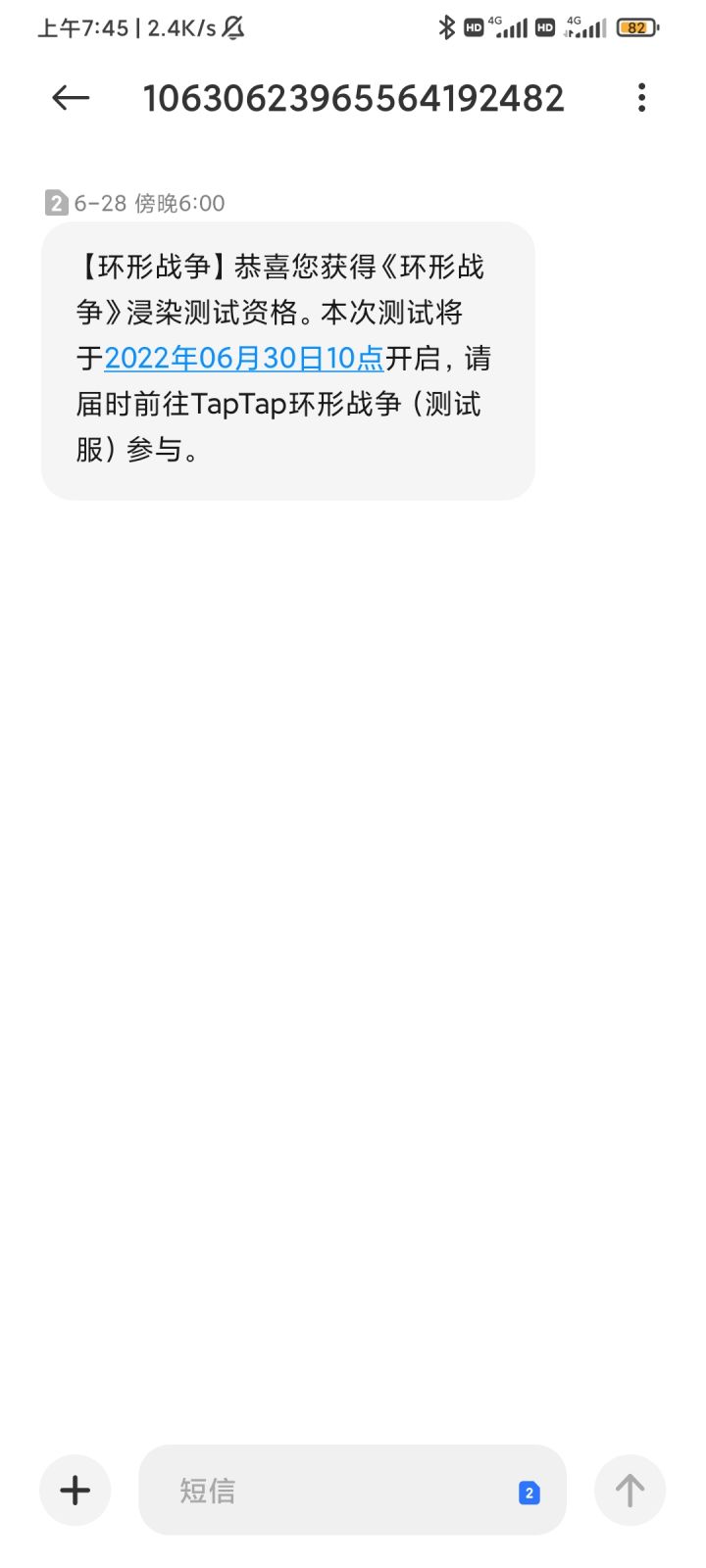Switch sending SIM via the blue 2 badge

(x=530, y=1493)
